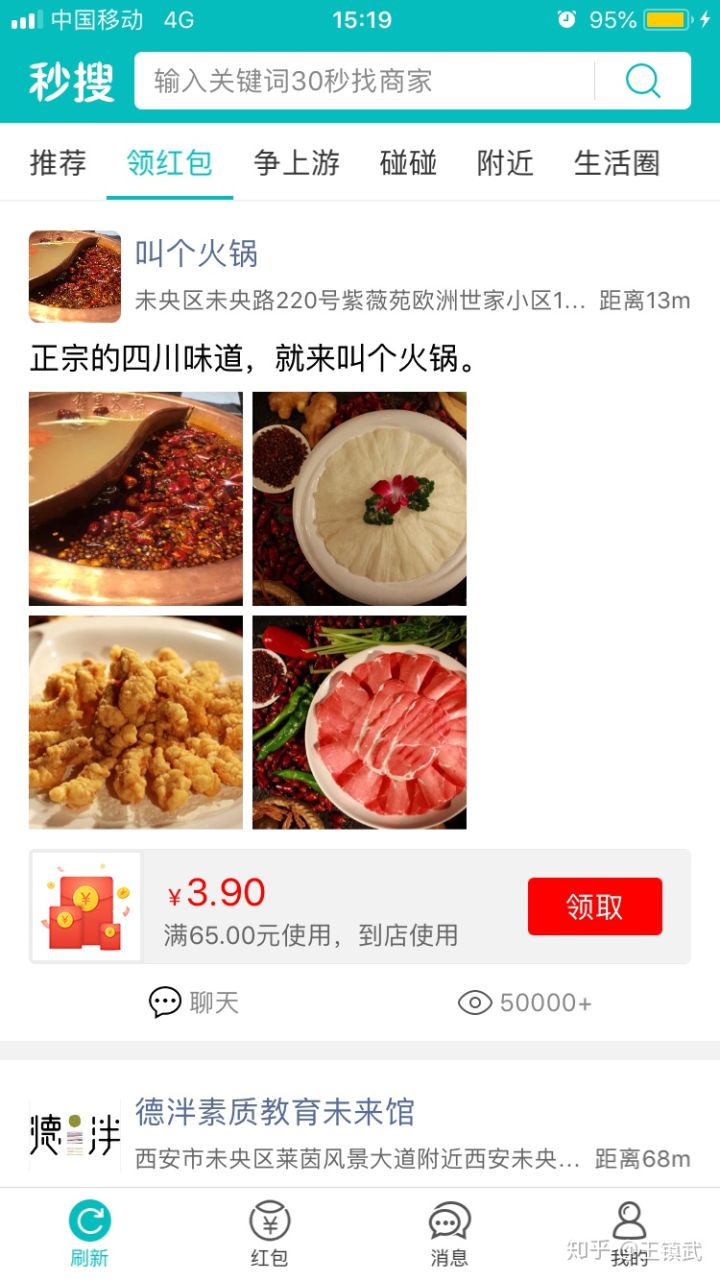Screen dimensions: 720x1281
Task: Select the 争上游 tab
Action: click(x=296, y=163)
